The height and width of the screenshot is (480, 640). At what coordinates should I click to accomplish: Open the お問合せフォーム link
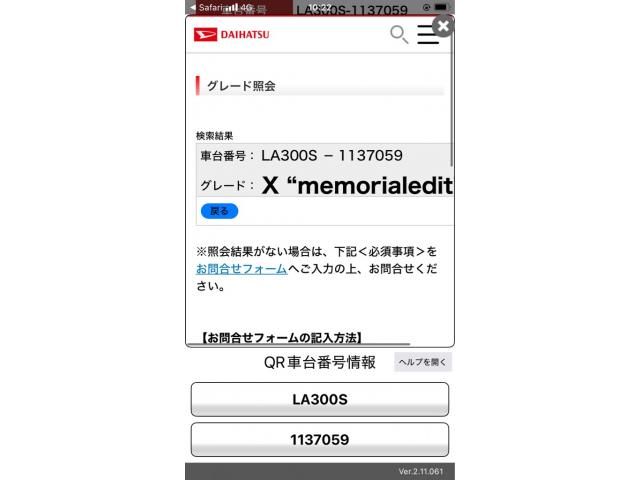[x=241, y=269]
